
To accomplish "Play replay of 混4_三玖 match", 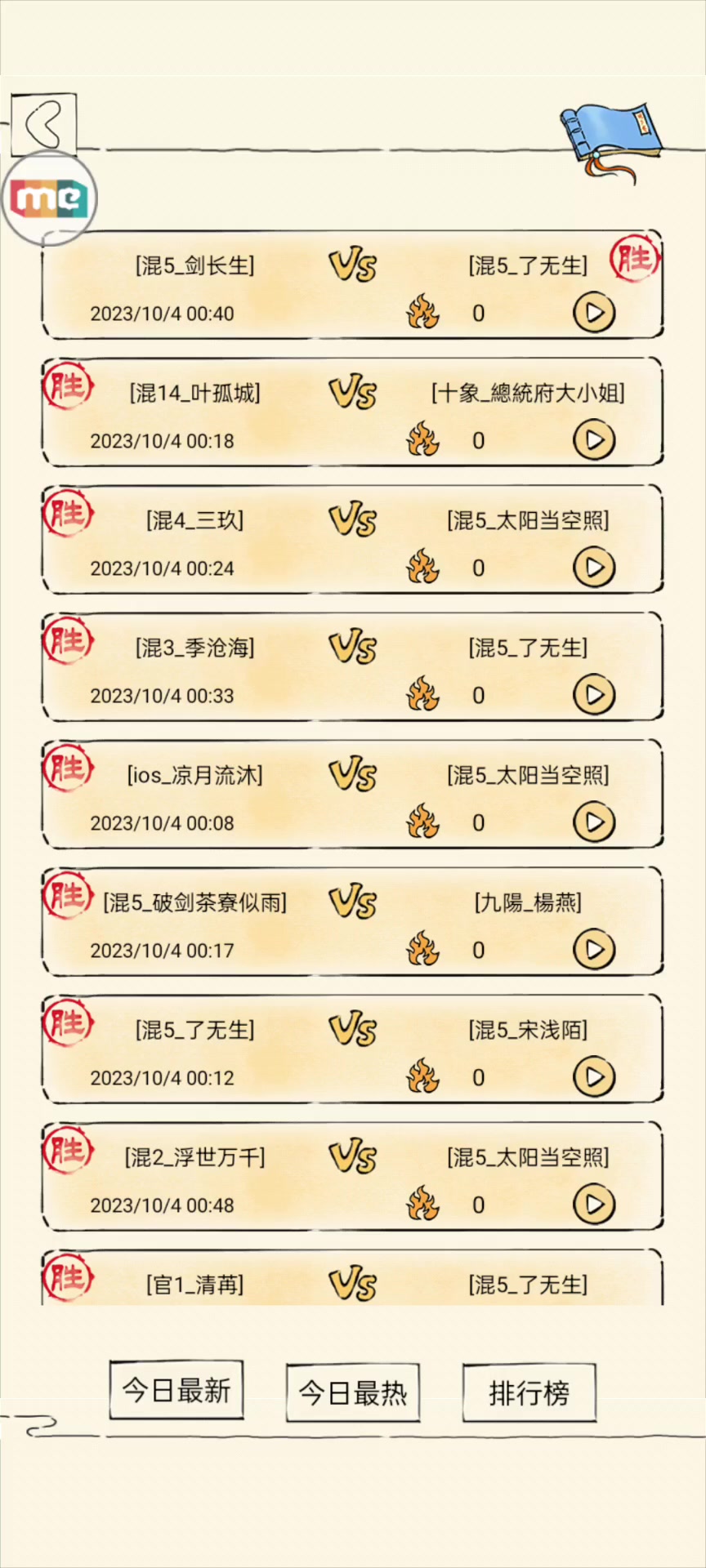I will pos(593,568).
